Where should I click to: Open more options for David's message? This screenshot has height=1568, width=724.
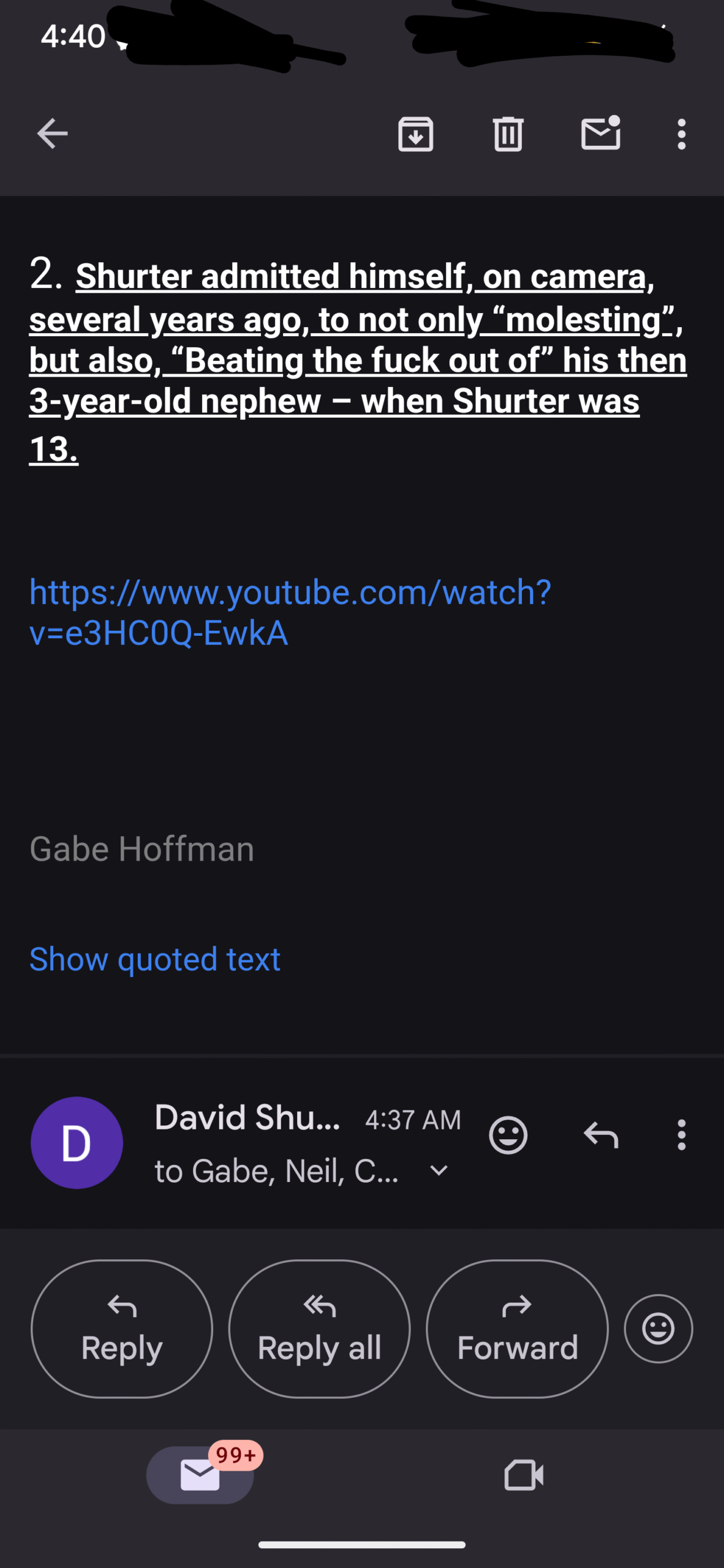[x=681, y=1135]
